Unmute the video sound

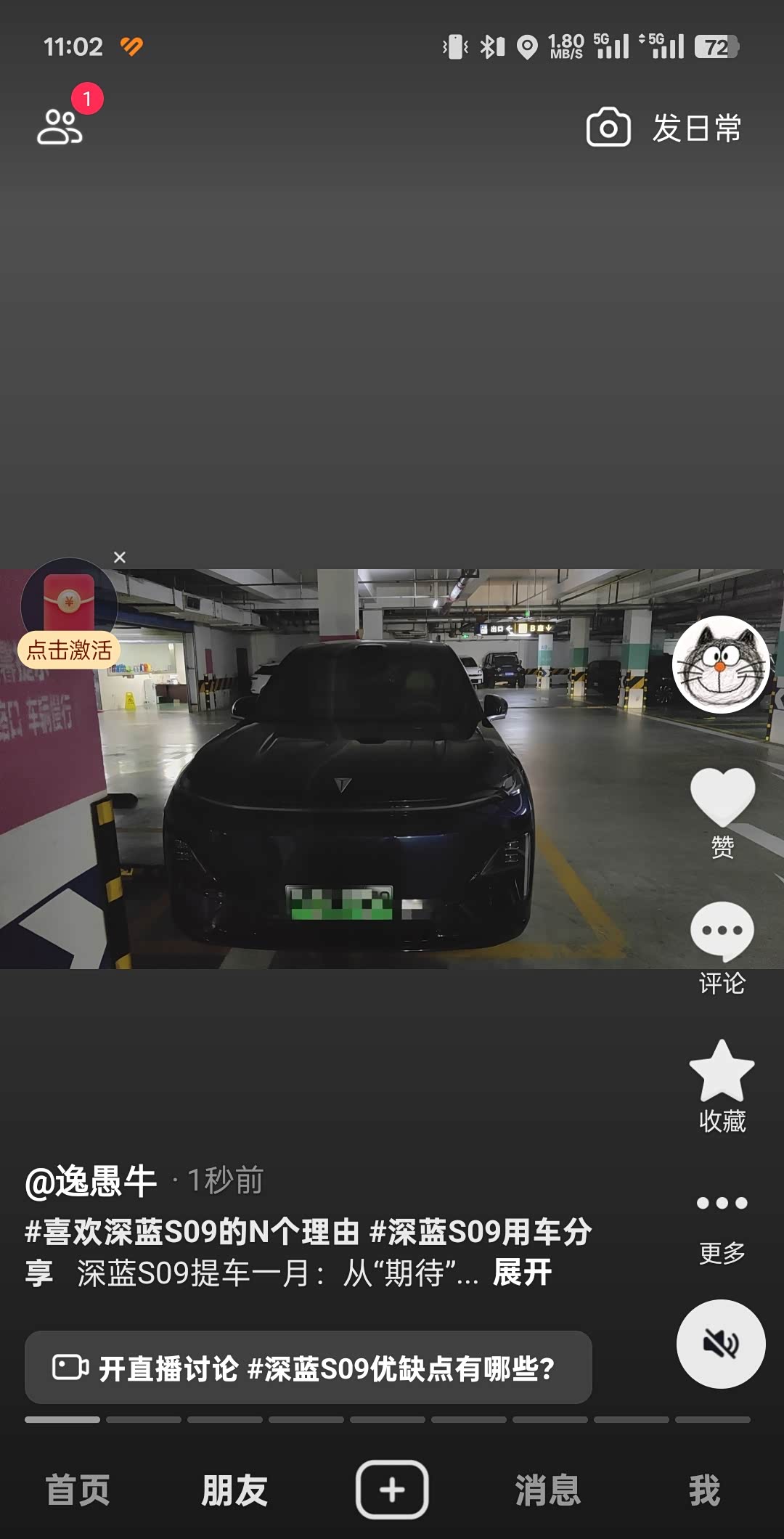coord(721,1344)
